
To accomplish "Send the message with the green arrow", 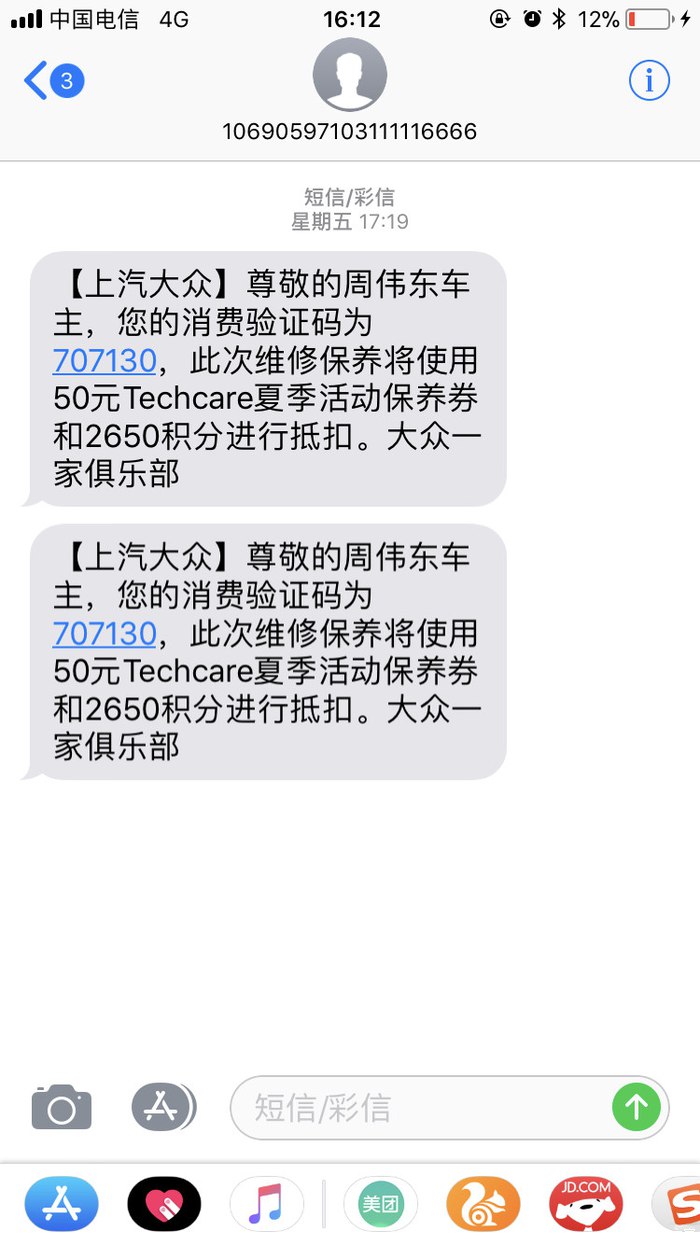I will (636, 1107).
